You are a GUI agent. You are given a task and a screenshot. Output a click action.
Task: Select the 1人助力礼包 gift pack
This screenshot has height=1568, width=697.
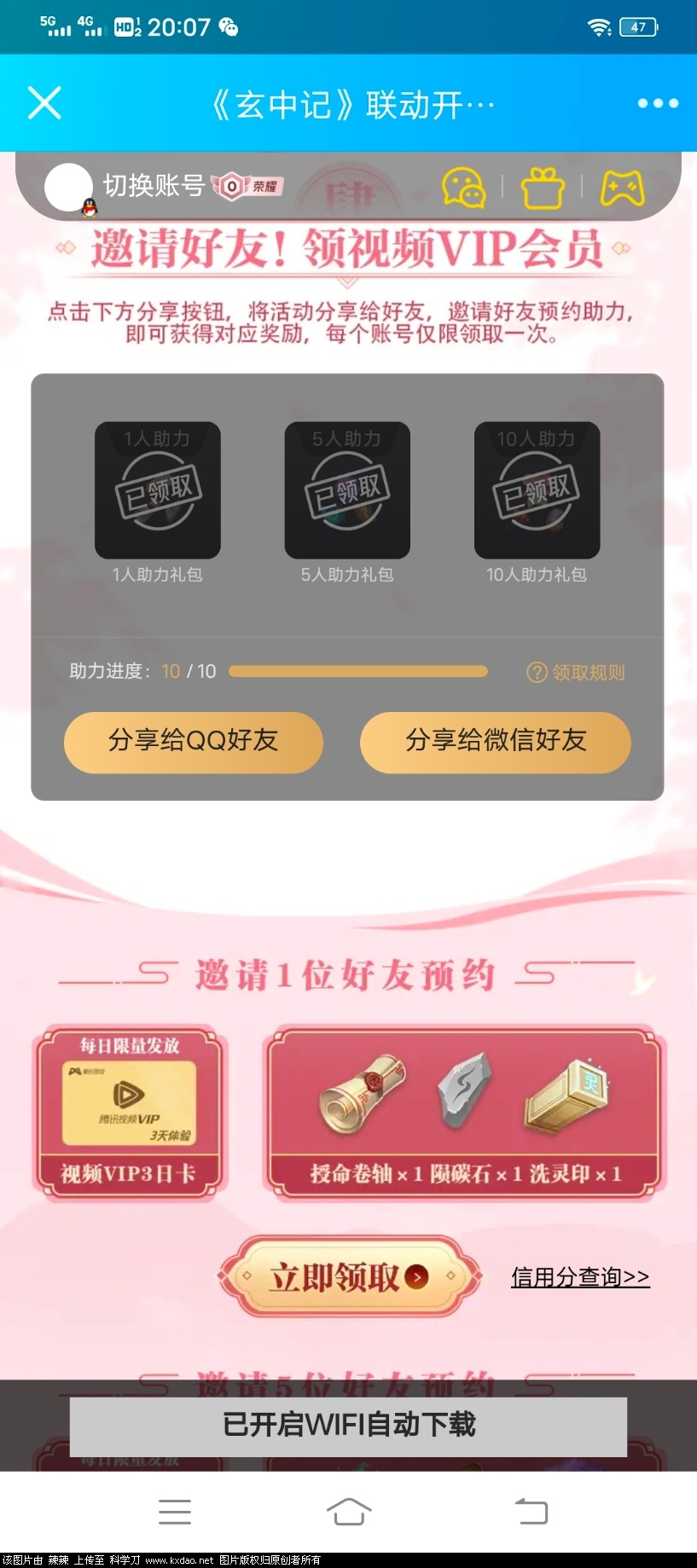tap(158, 491)
